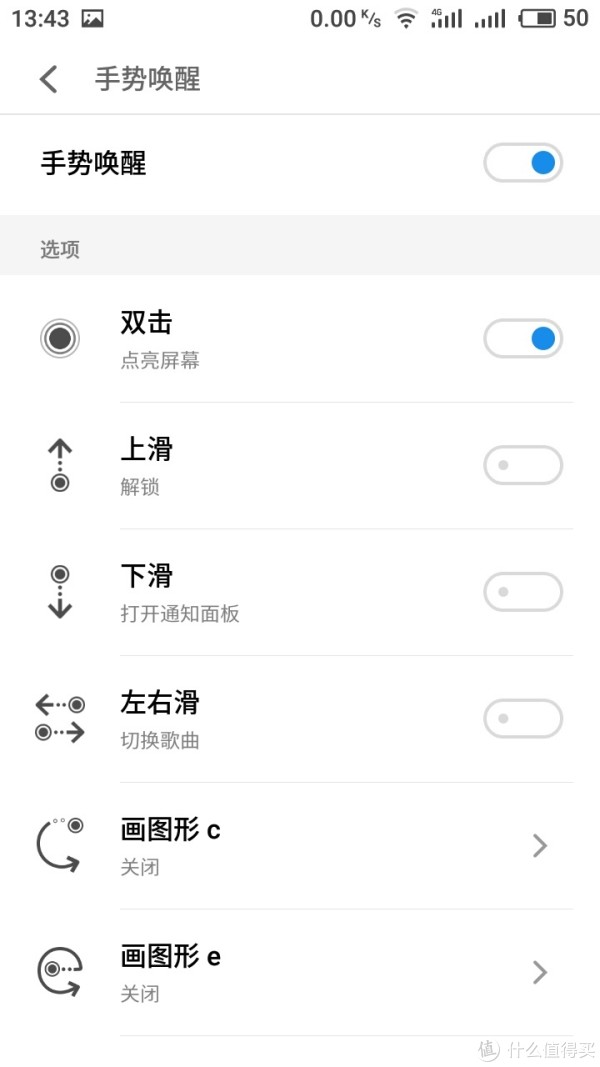Enable 左右滑 切换歌曲 gesture

[522, 719]
